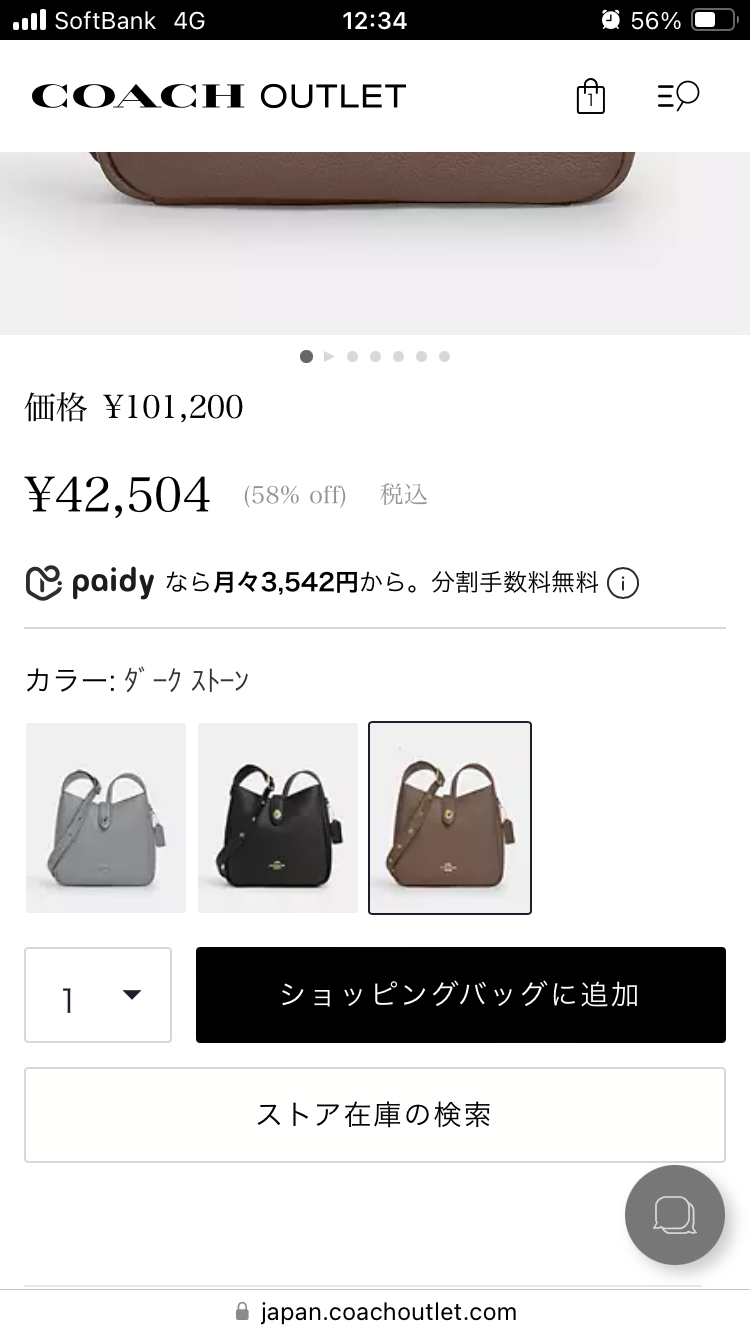Open the shopping bag icon

(591, 97)
